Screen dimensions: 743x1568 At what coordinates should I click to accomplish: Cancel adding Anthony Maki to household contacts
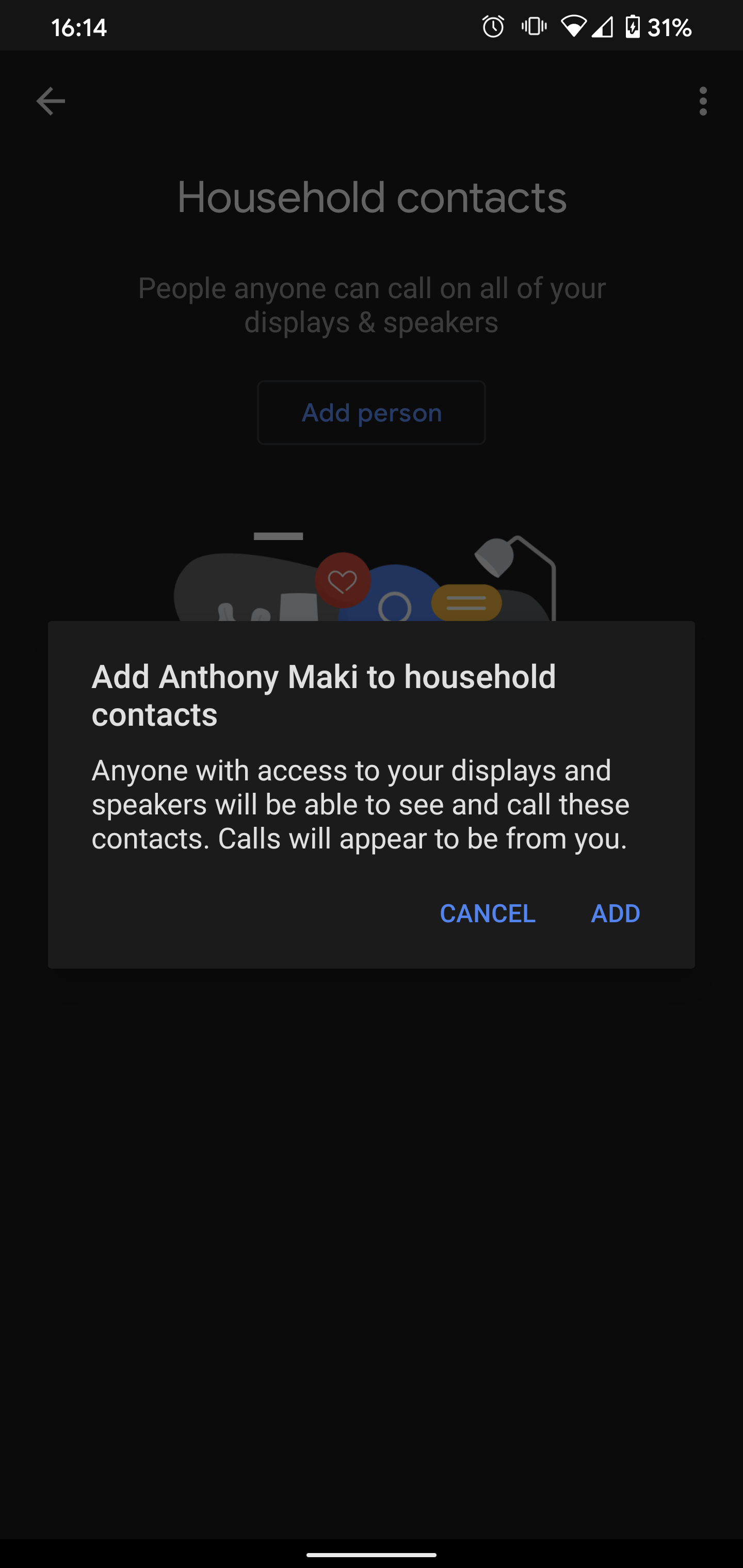coord(487,913)
